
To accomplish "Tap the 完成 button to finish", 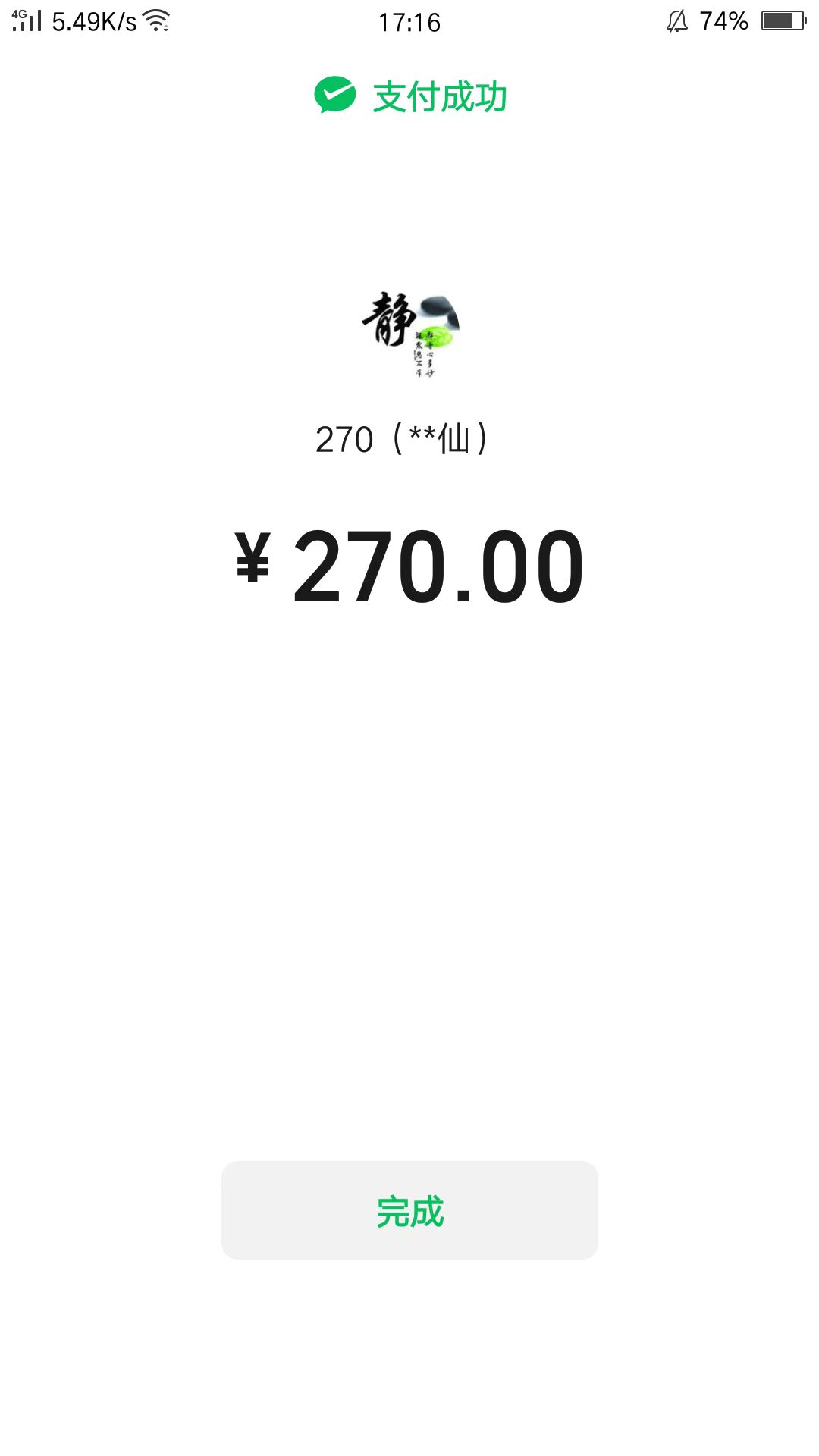I will [409, 1210].
